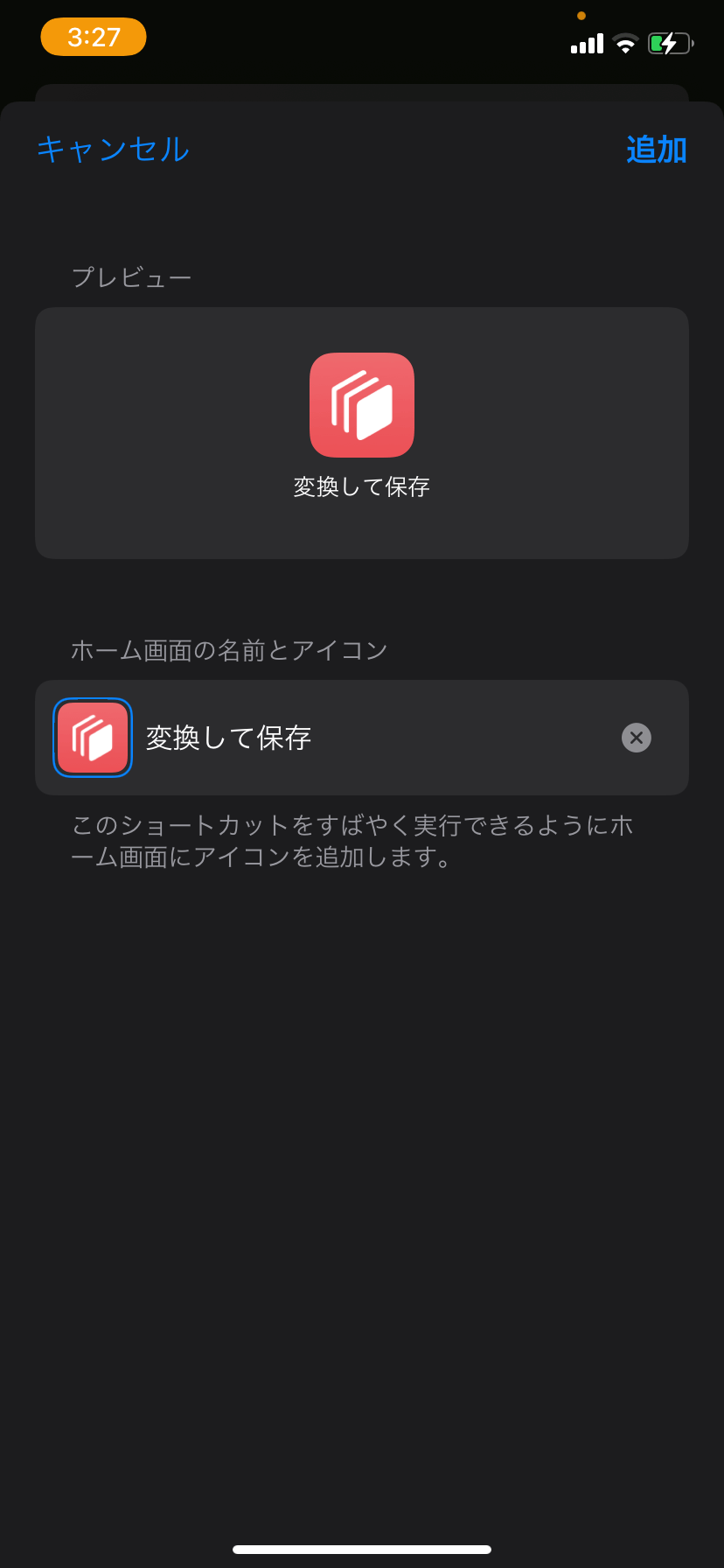Viewport: 724px width, 1568px height.
Task: Tap 追加 to add to home screen
Action: point(656,150)
